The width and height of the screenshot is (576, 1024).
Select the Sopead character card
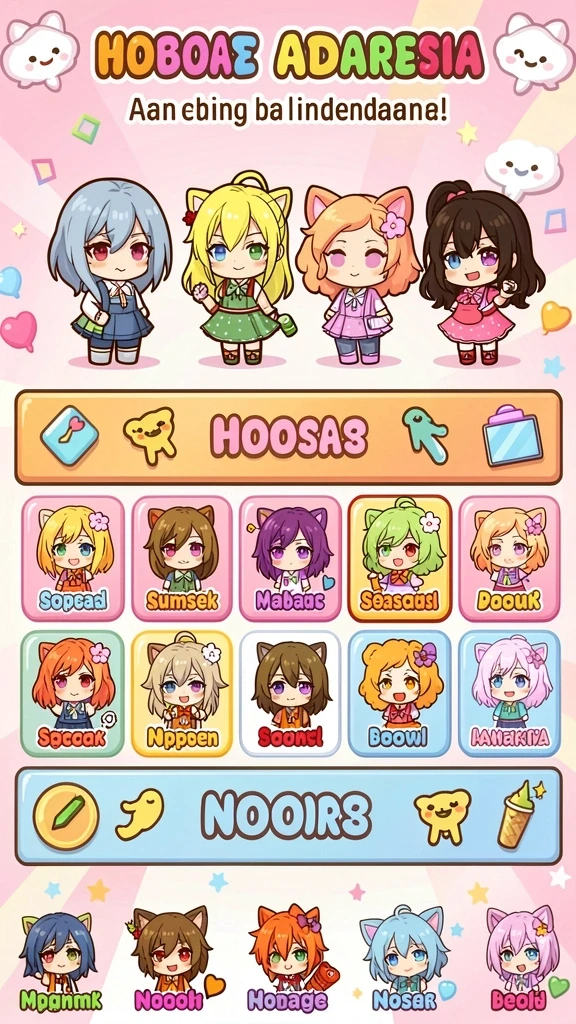pyautogui.click(x=73, y=558)
